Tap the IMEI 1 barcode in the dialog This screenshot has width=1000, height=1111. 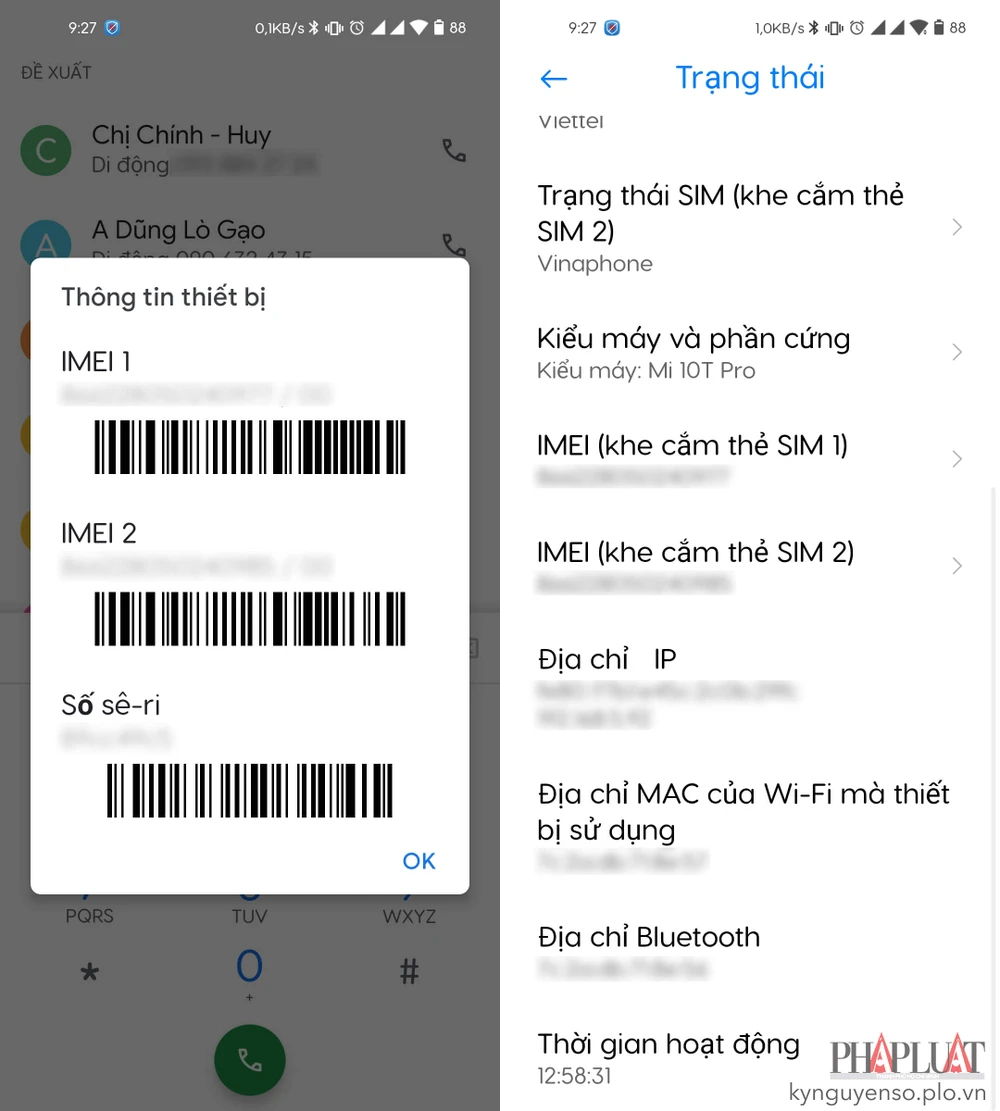[x=249, y=447]
